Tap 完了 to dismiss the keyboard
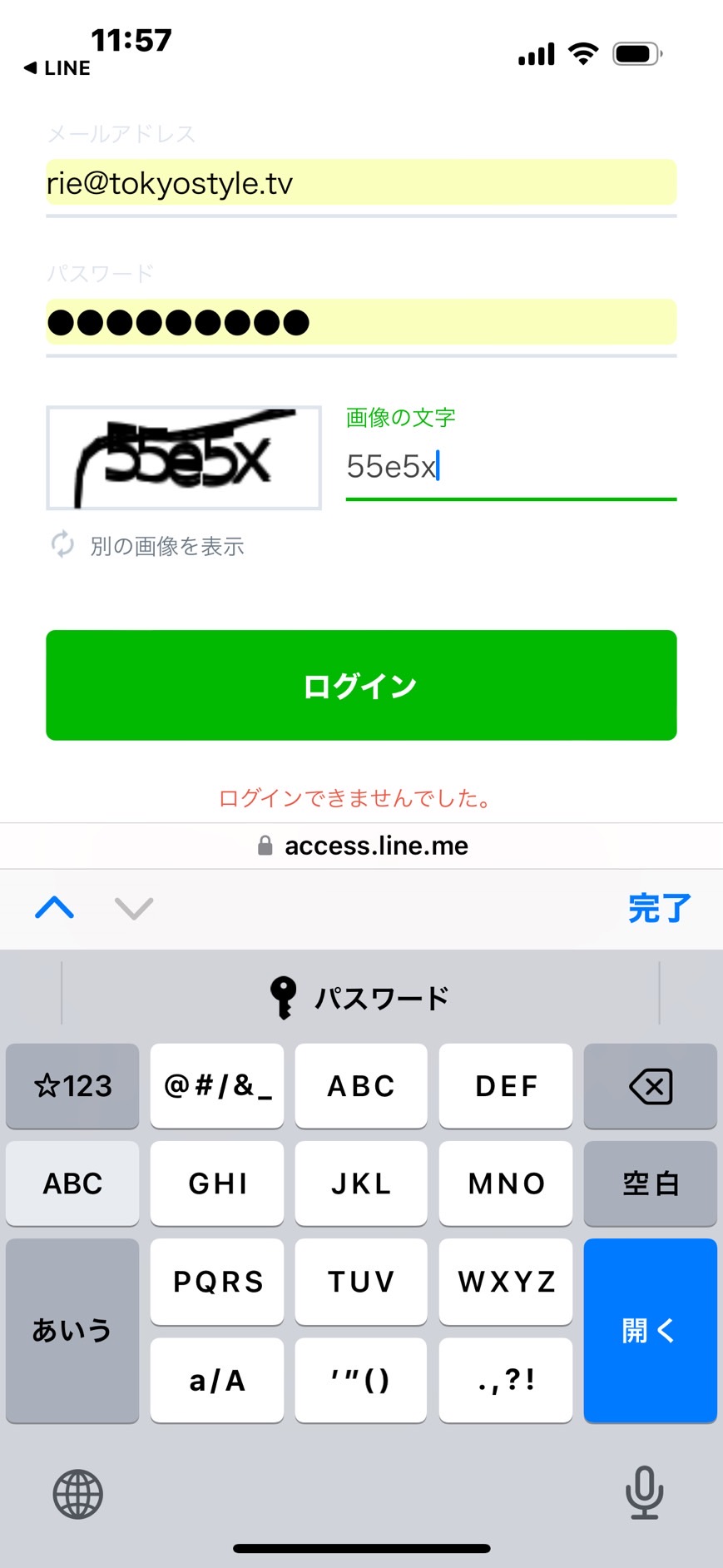723x1568 pixels. pos(659,908)
